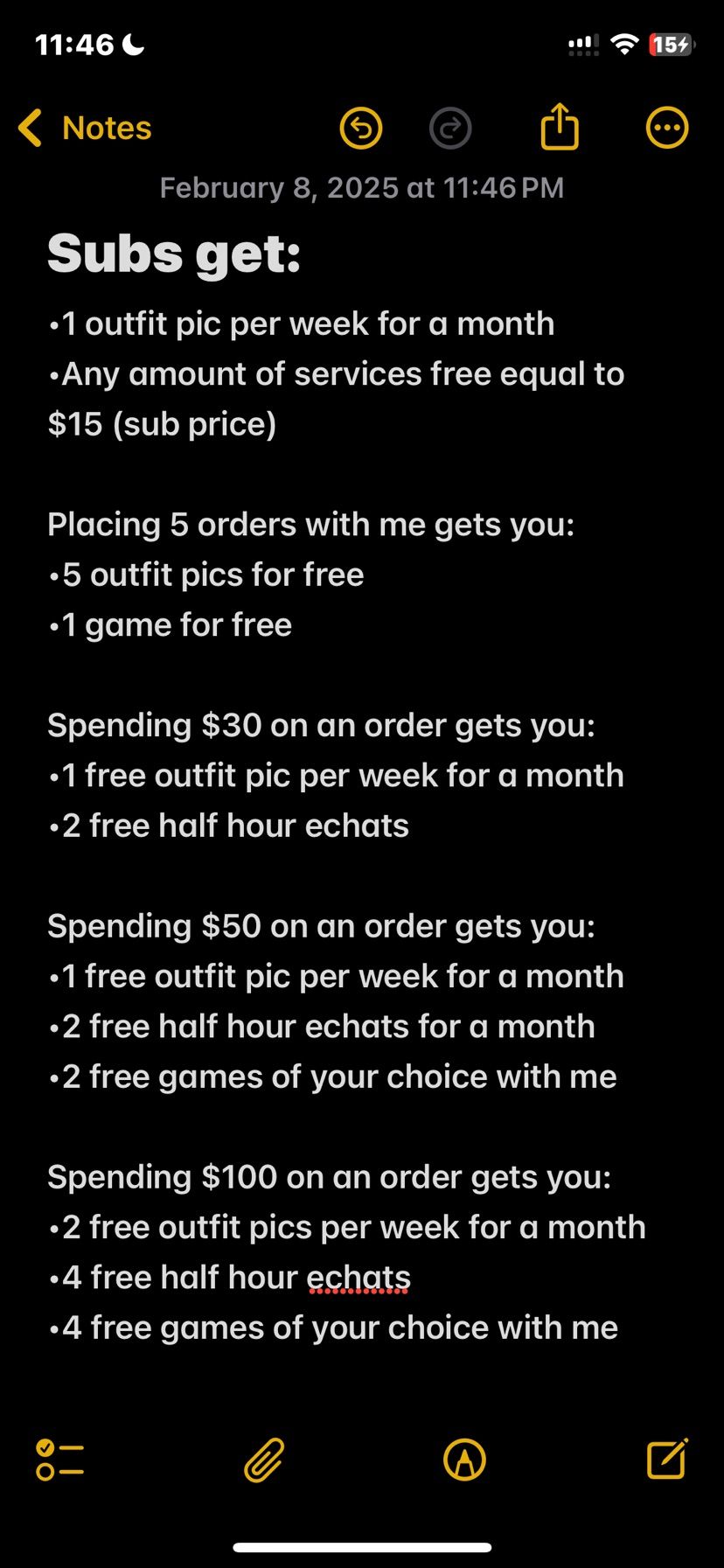This screenshot has height=1568, width=724.
Task: Redo the last undone edit
Action: click(x=450, y=129)
